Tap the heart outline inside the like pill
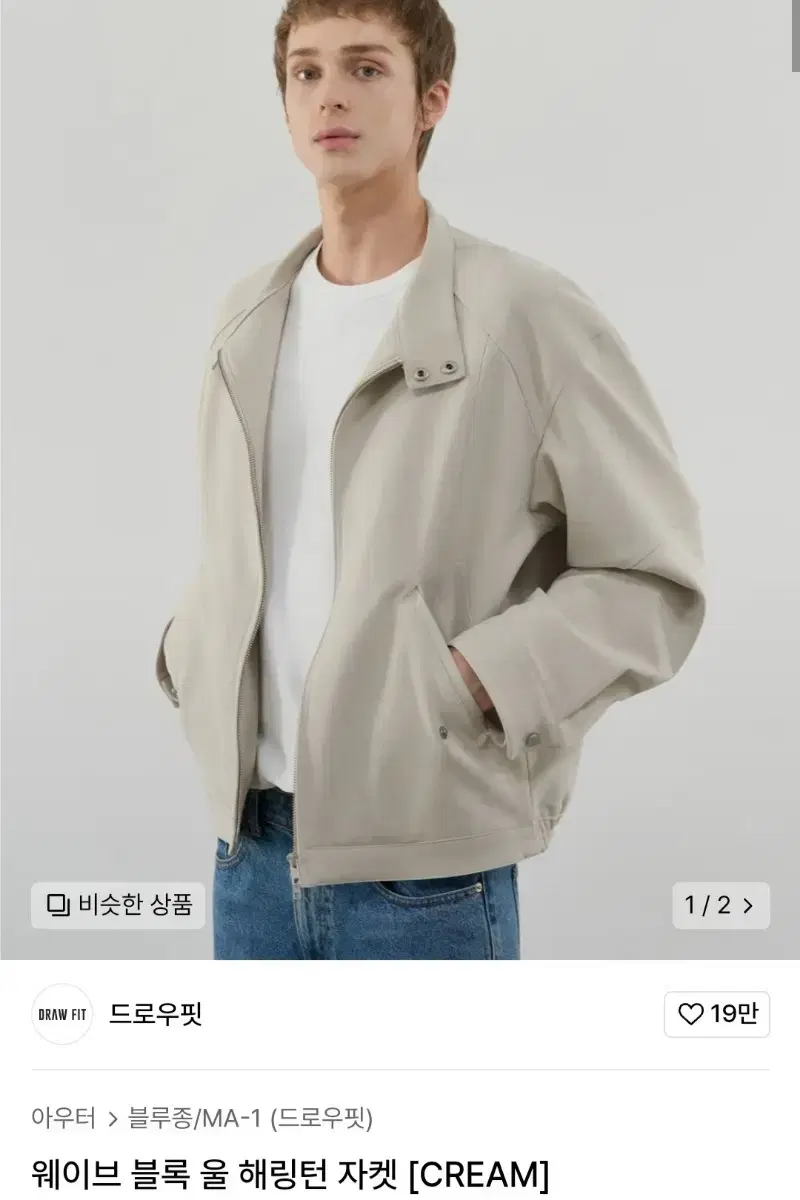Screen dimensions: 800x1200 (690, 1014)
